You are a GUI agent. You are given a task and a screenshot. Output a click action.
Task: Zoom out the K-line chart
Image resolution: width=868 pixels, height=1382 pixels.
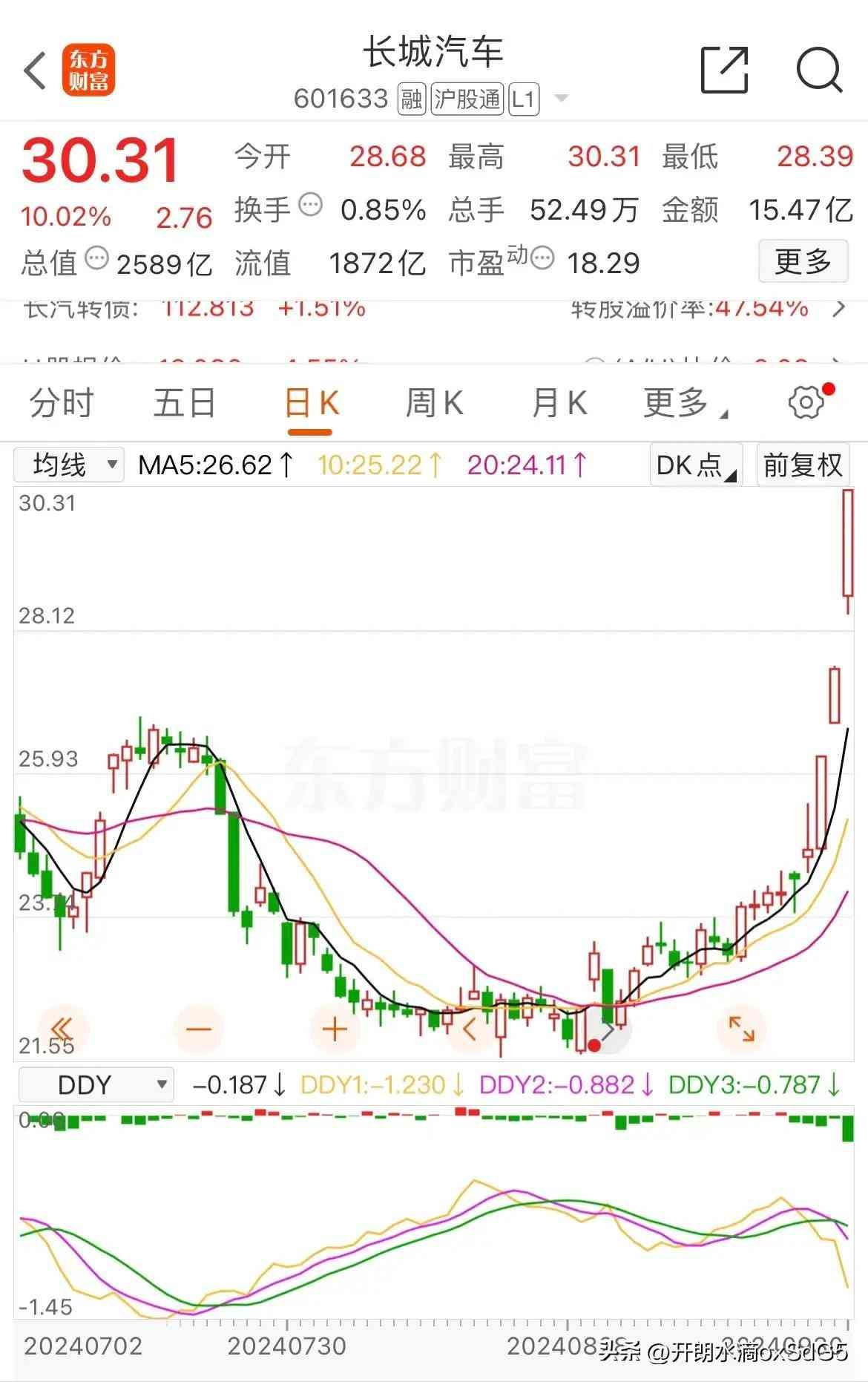pyautogui.click(x=199, y=1029)
